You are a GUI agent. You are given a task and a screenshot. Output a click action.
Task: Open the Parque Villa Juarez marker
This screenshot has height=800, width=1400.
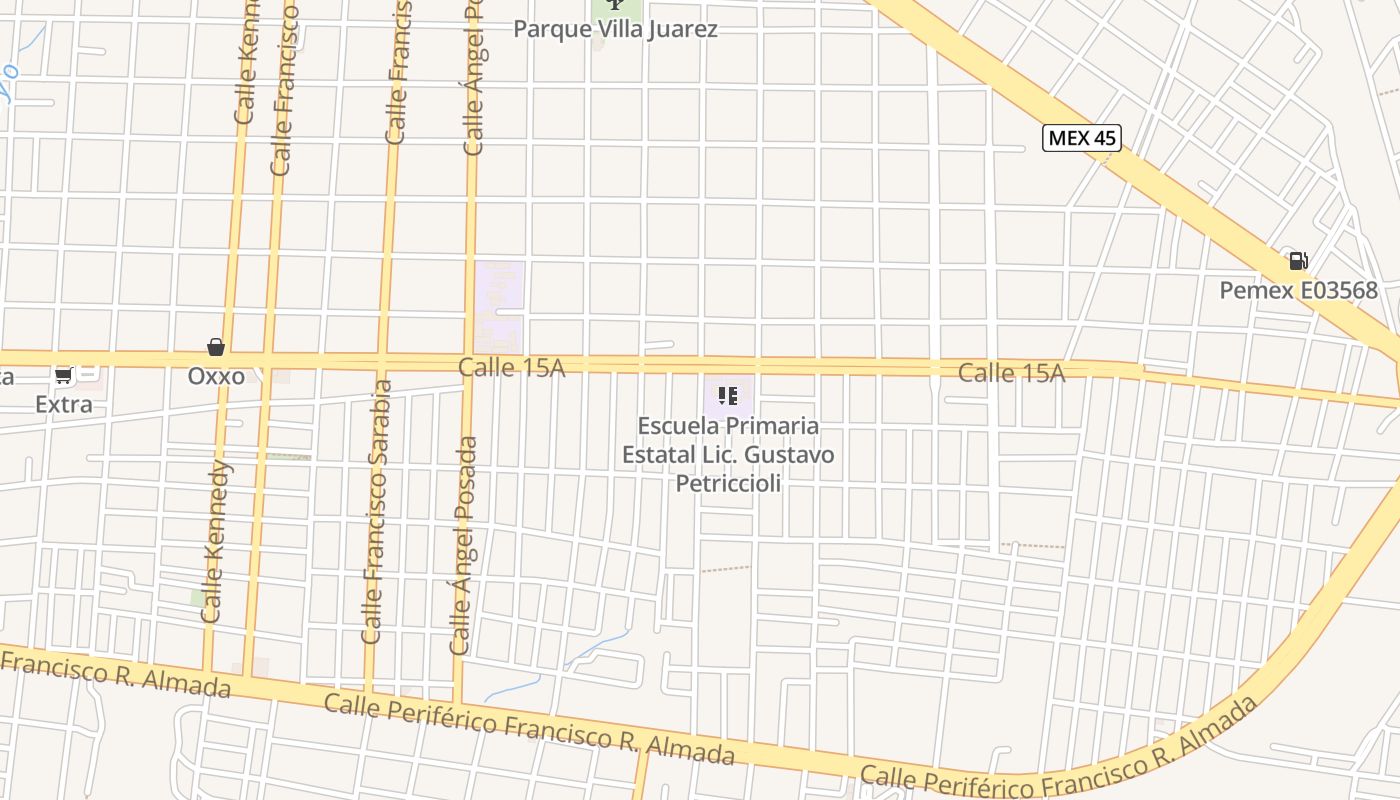pyautogui.click(x=615, y=5)
